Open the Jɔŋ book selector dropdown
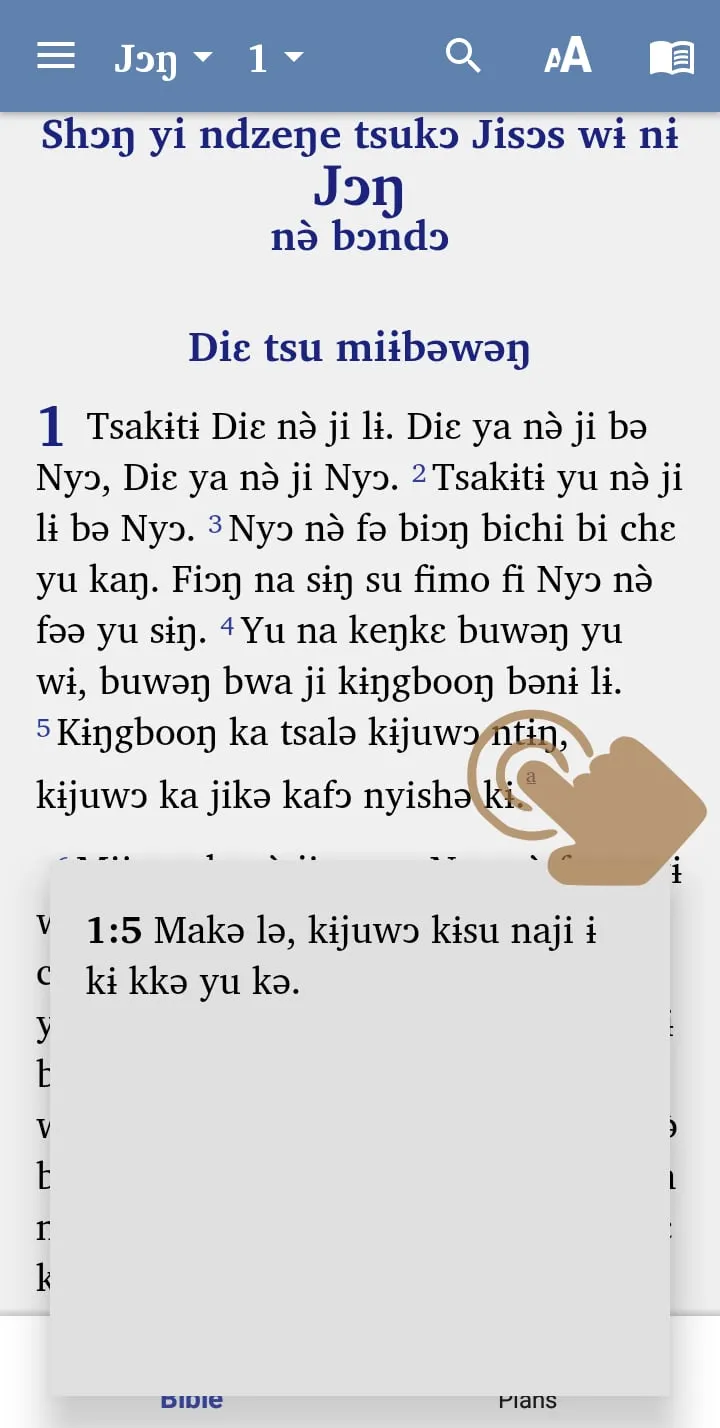 click(164, 58)
